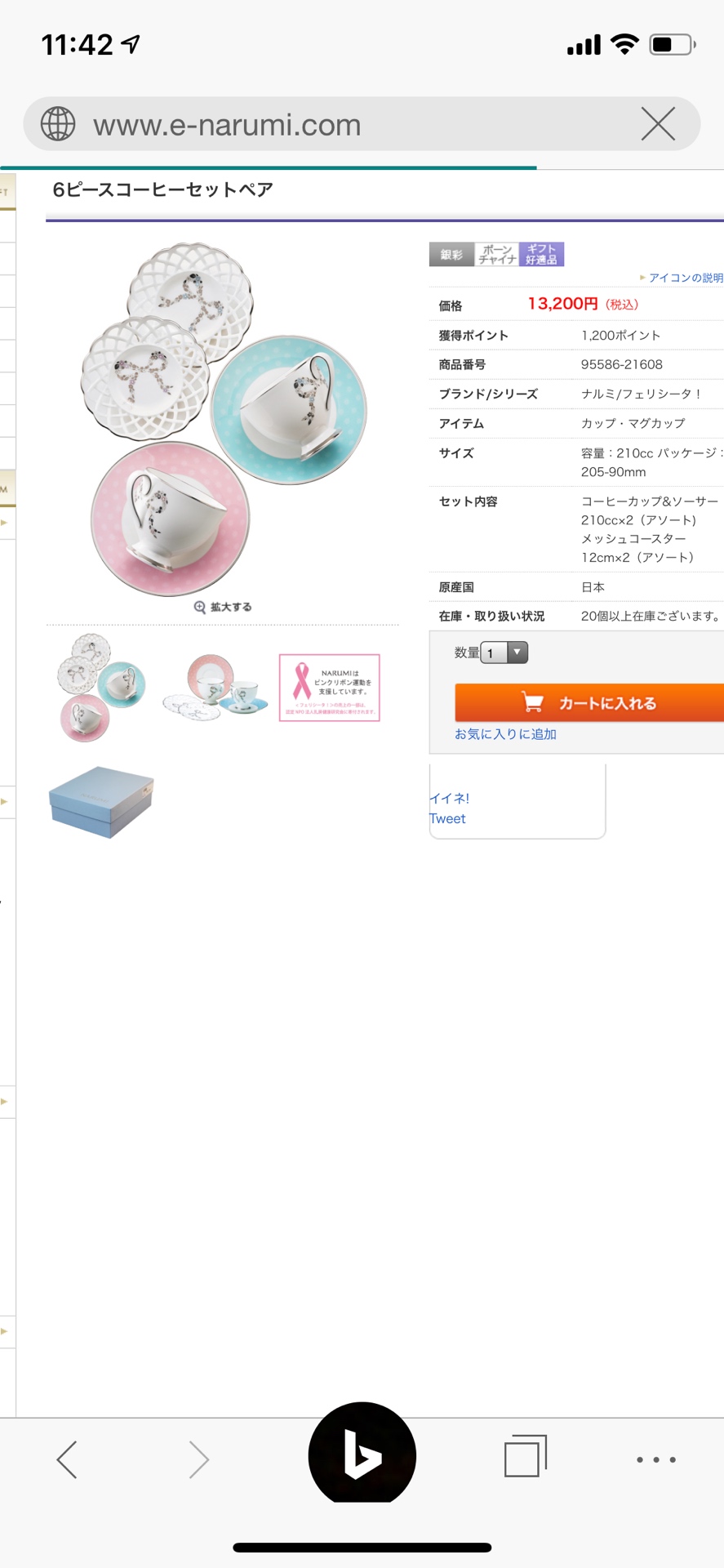The image size is (724, 1568).
Task: Open the three-dot browser menu
Action: (x=655, y=1459)
